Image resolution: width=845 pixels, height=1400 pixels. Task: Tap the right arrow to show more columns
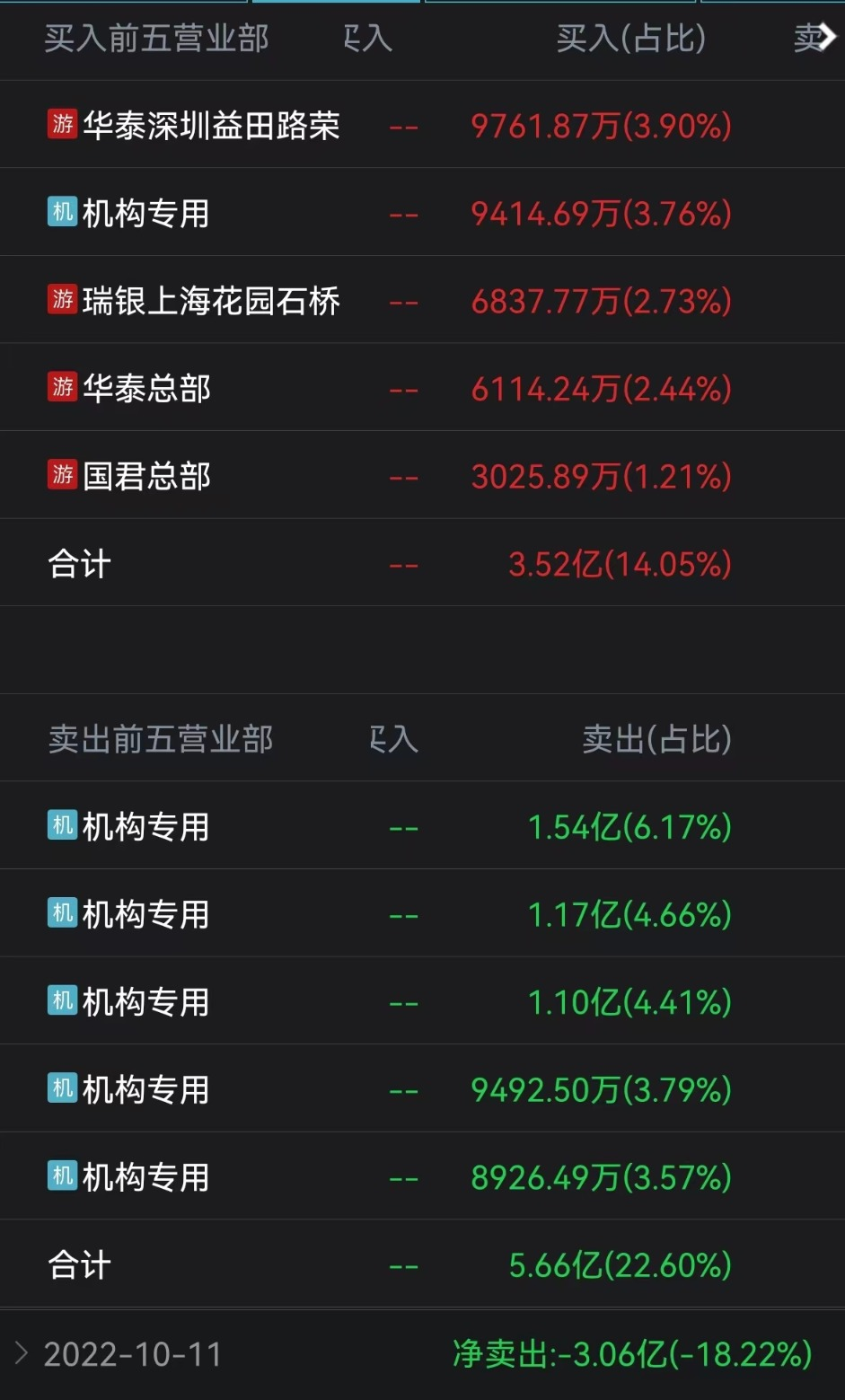(x=826, y=38)
